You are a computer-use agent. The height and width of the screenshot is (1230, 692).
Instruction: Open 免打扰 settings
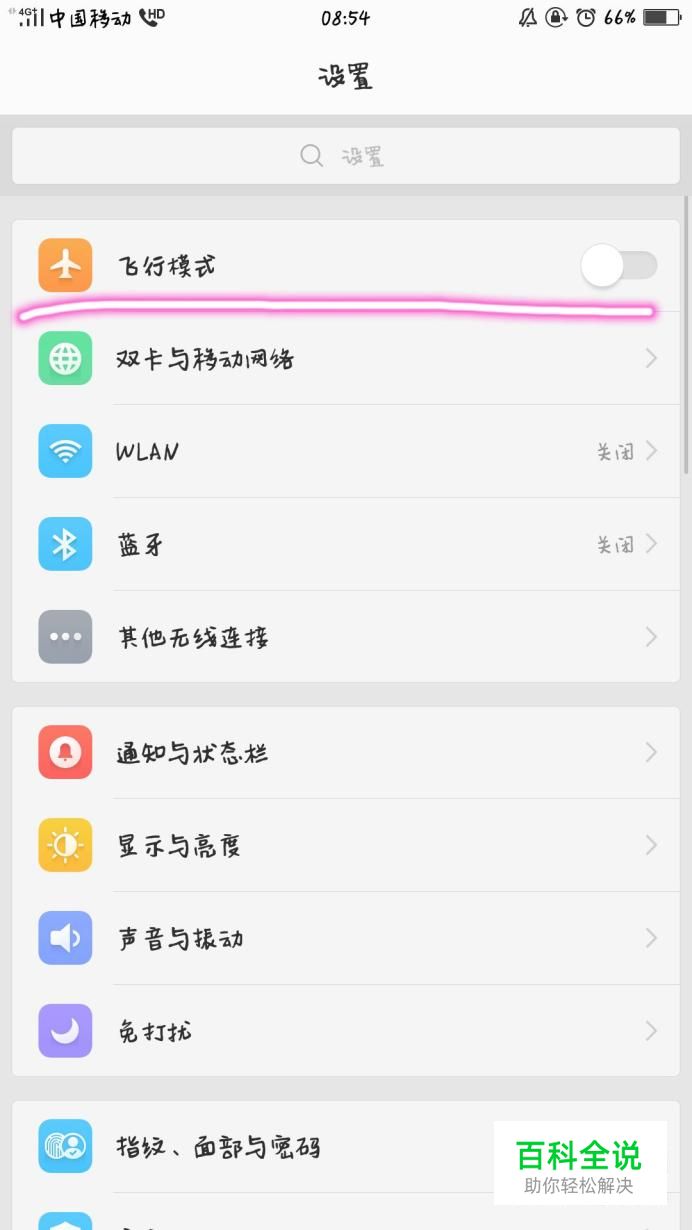click(x=345, y=1031)
